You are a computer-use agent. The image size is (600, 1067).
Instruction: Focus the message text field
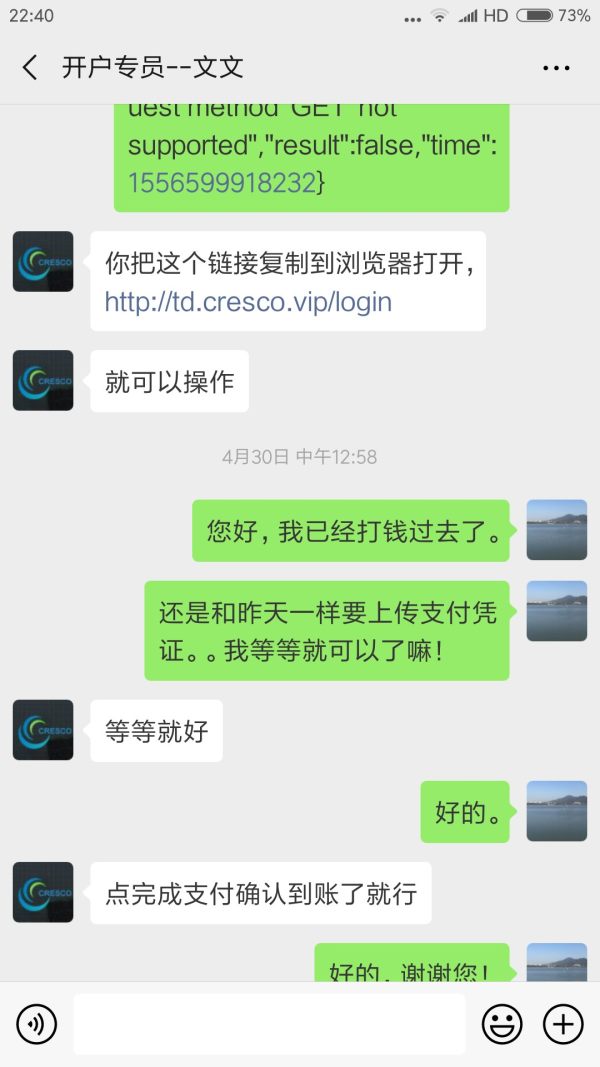270,1024
